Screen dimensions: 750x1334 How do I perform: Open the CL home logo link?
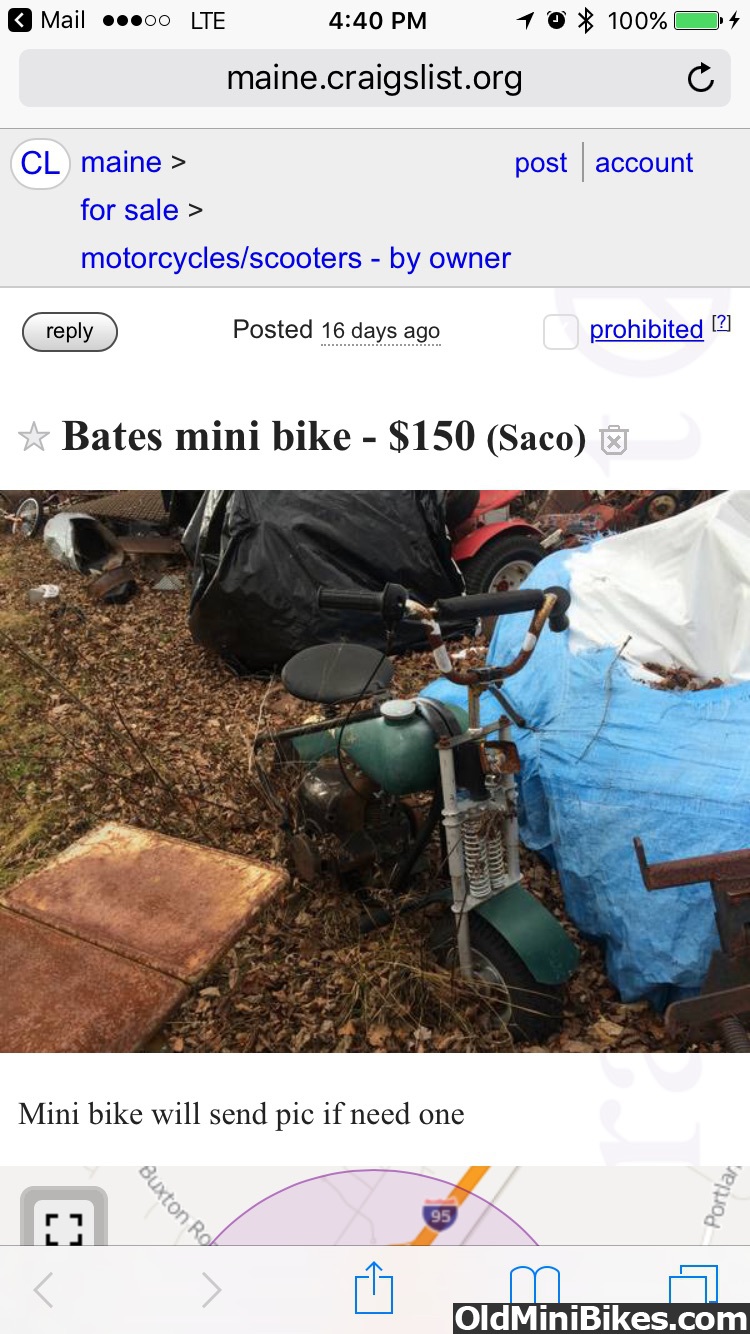click(40, 163)
